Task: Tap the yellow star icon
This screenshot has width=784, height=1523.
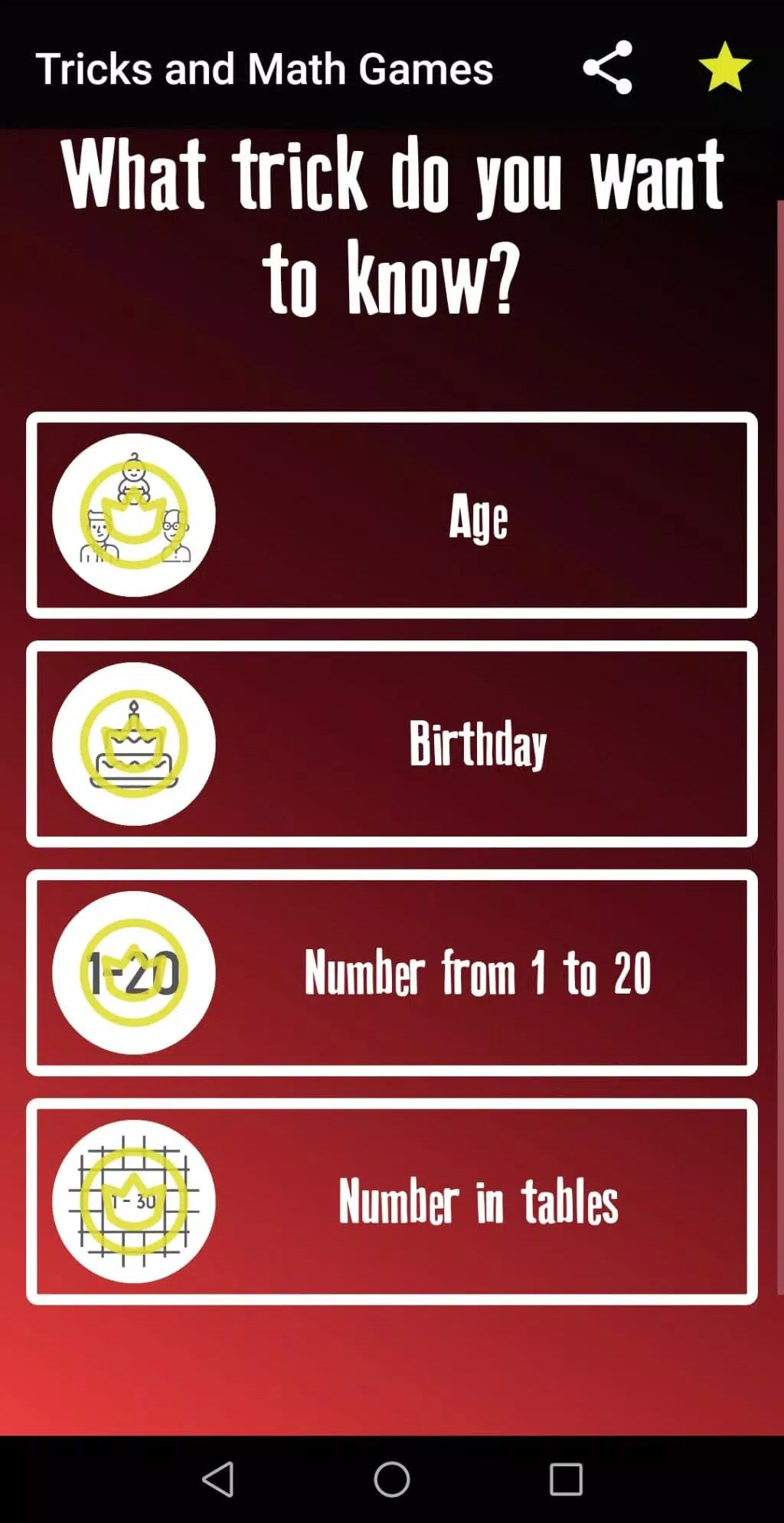Action: [724, 67]
